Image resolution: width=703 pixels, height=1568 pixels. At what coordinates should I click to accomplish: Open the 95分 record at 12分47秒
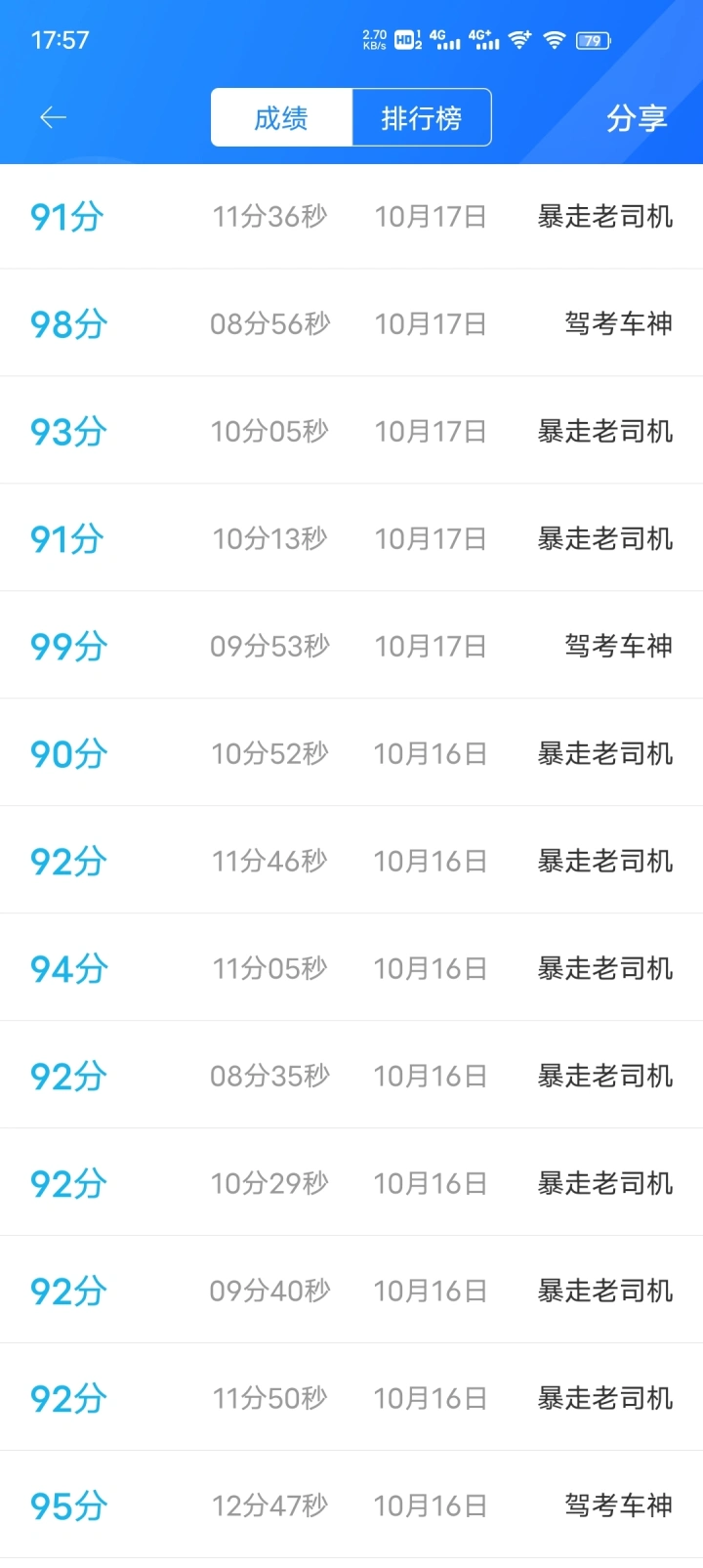point(351,1505)
